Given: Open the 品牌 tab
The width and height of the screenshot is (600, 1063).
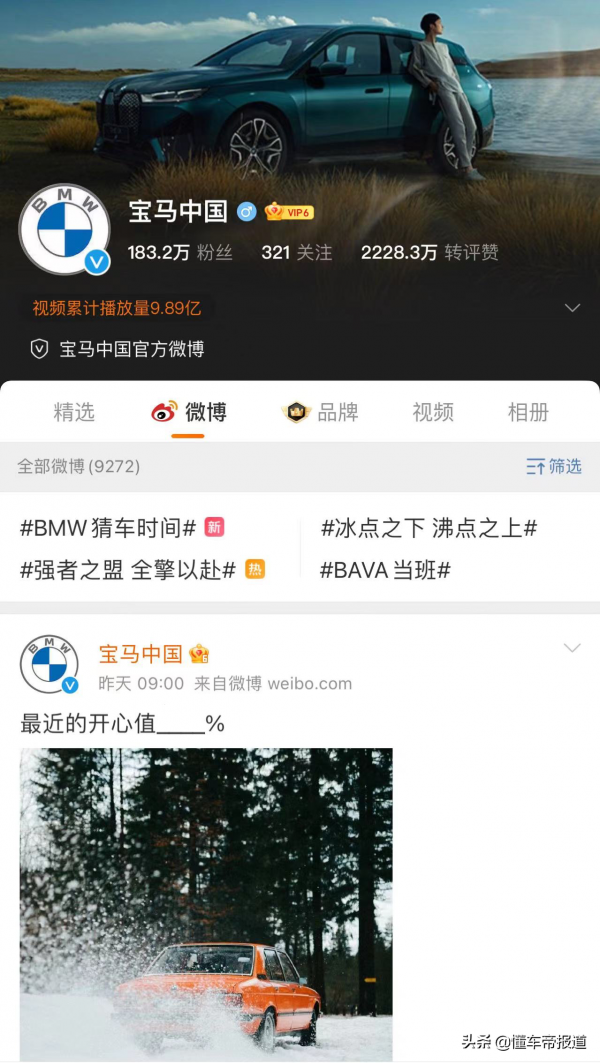Looking at the screenshot, I should click(321, 412).
